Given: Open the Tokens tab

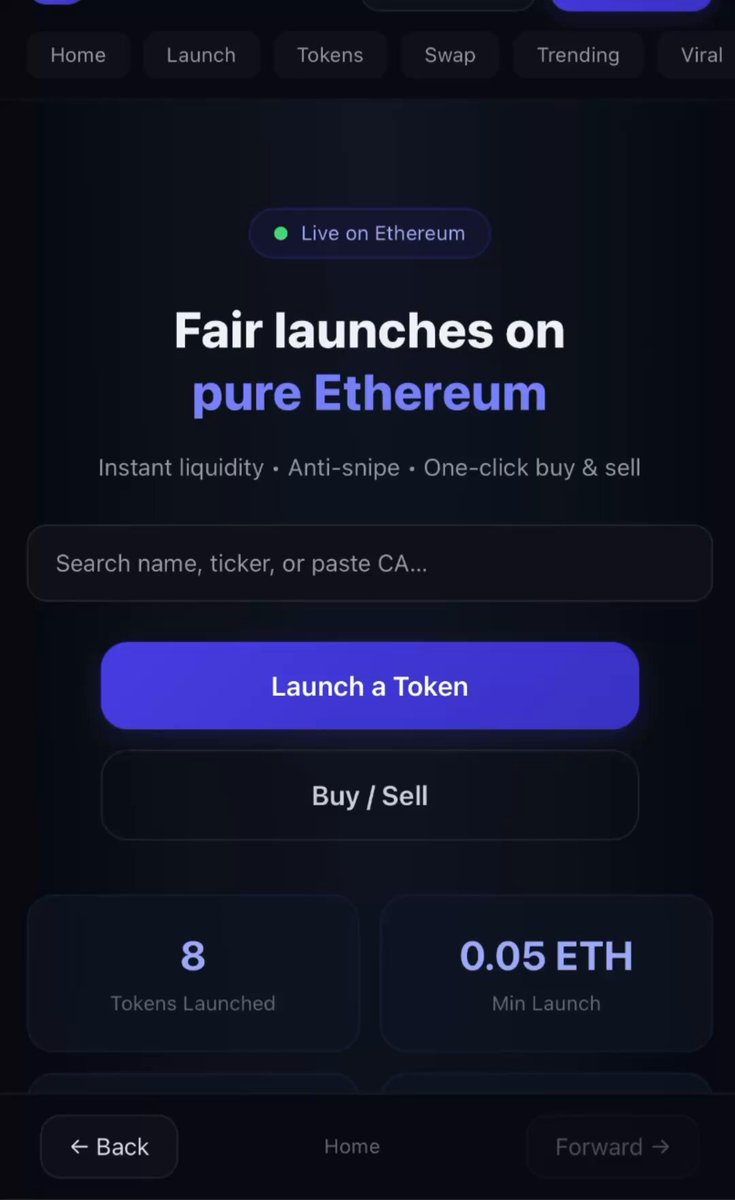Looking at the screenshot, I should [x=330, y=55].
